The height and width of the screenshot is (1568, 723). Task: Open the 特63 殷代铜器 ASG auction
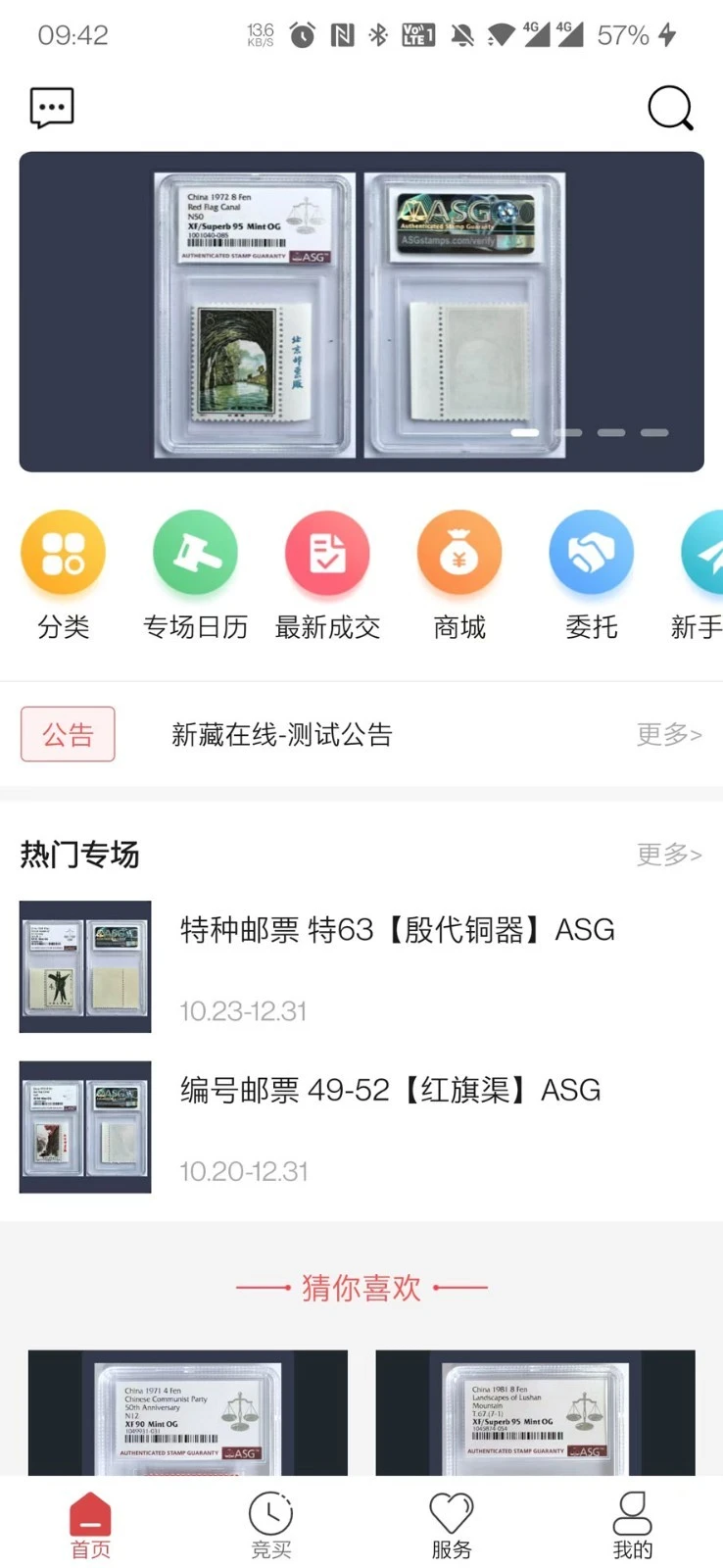point(396,930)
